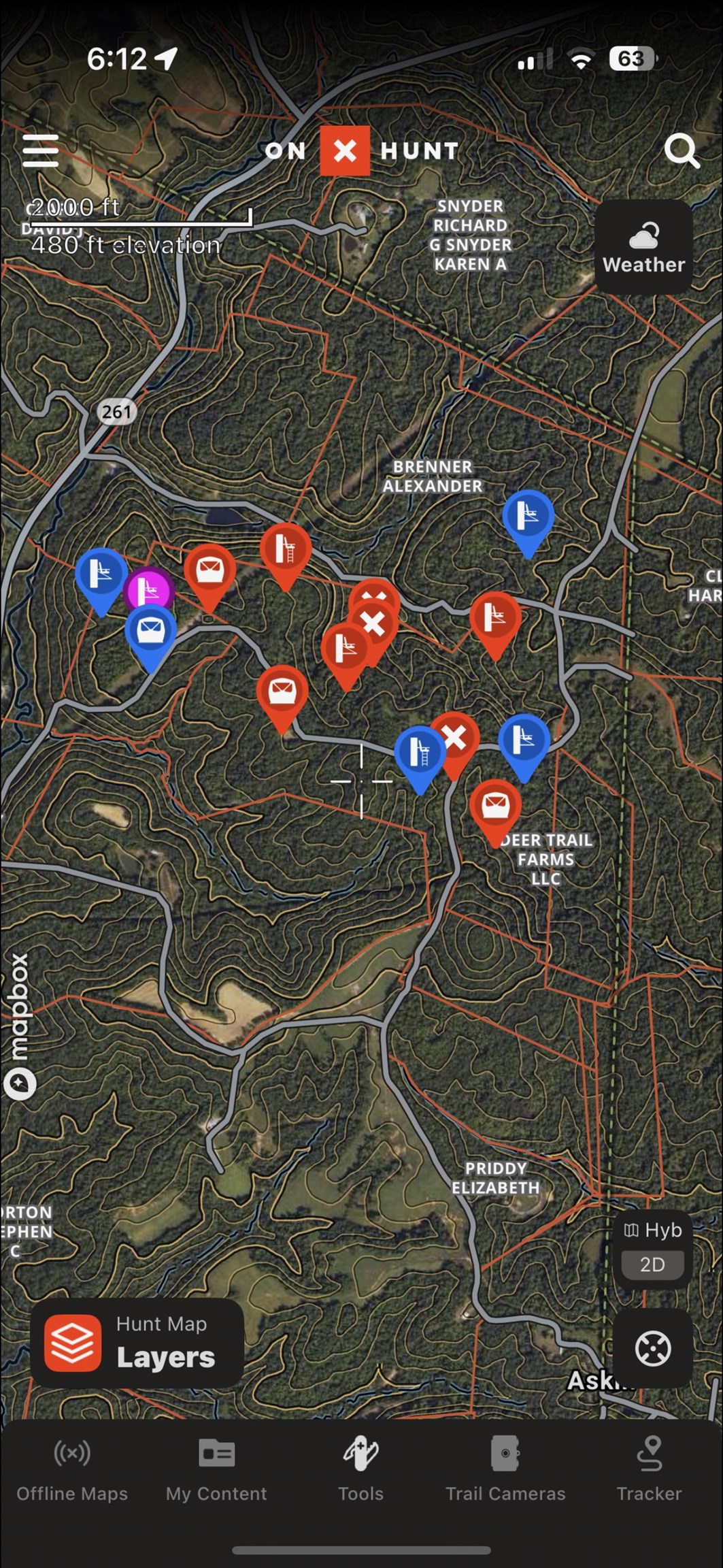The height and width of the screenshot is (1568, 723).
Task: Tap the location tracking compass button
Action: 652,1349
